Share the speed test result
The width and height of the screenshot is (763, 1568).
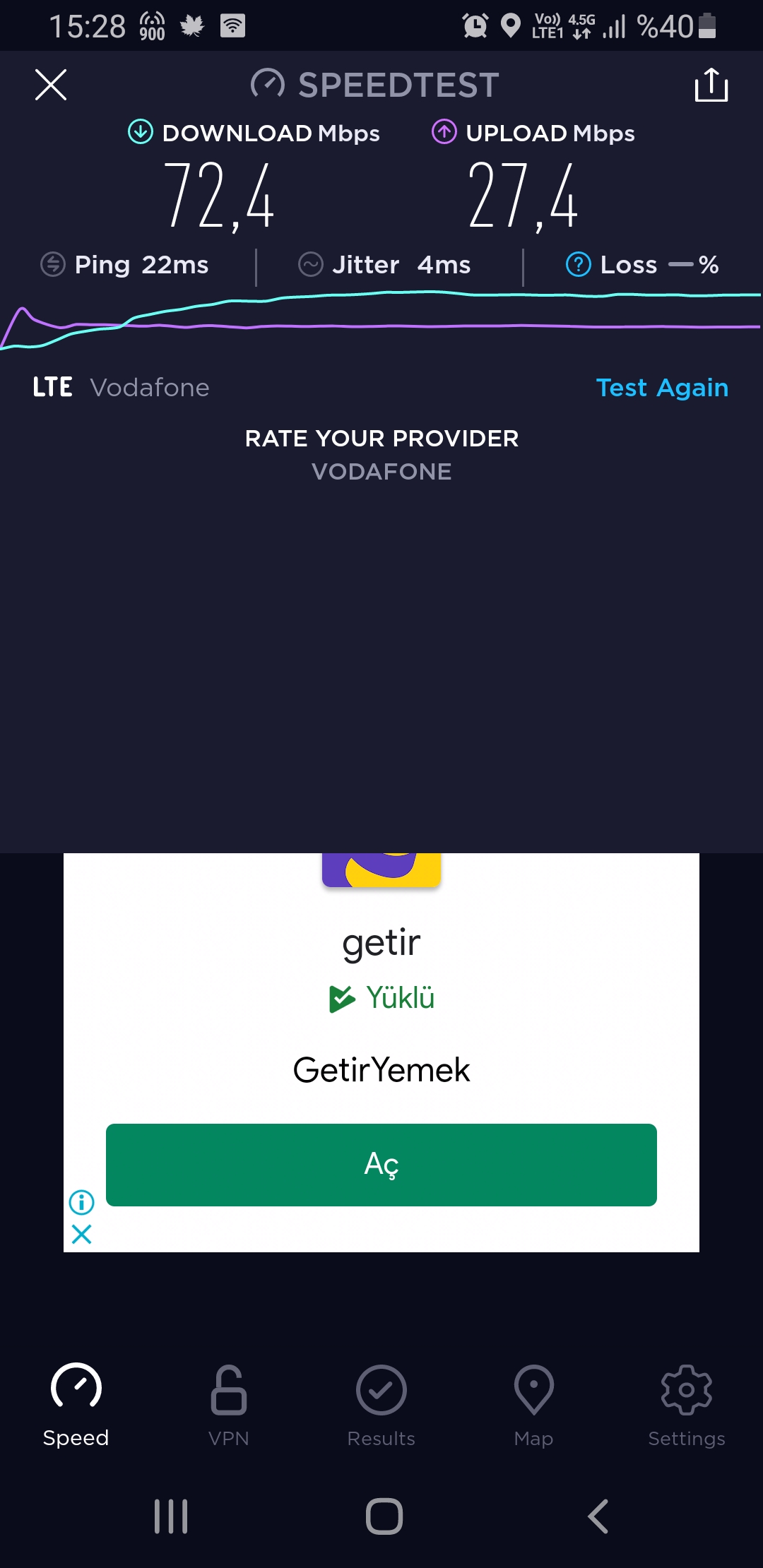[x=711, y=85]
